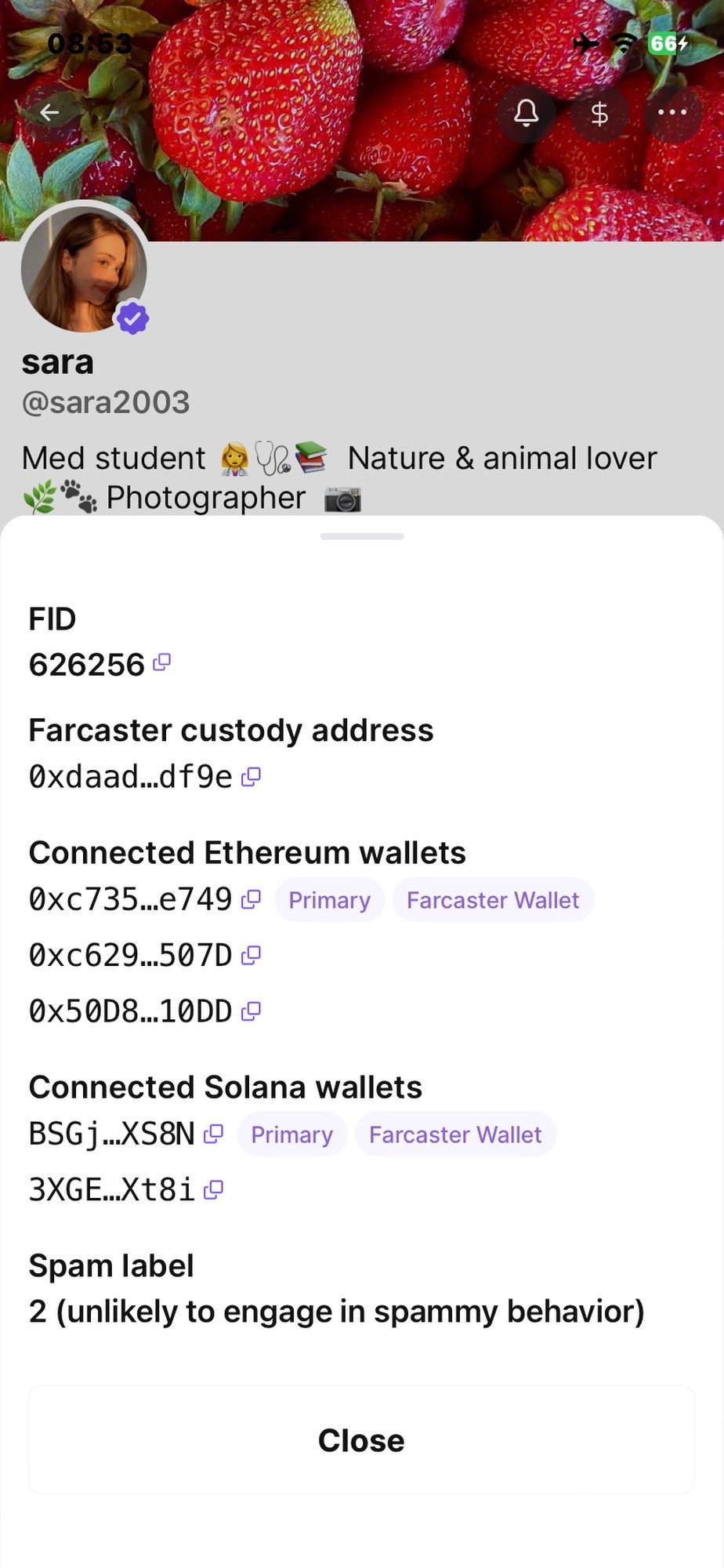Copy custody address 0xdaad…df9e
This screenshot has width=724, height=1568.
coord(251,777)
